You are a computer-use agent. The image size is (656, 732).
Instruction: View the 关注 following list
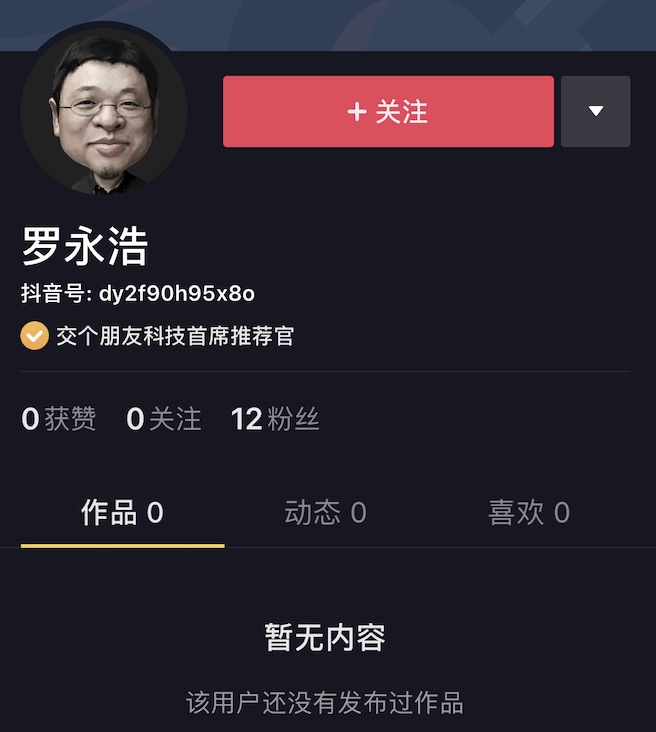pyautogui.click(x=164, y=419)
